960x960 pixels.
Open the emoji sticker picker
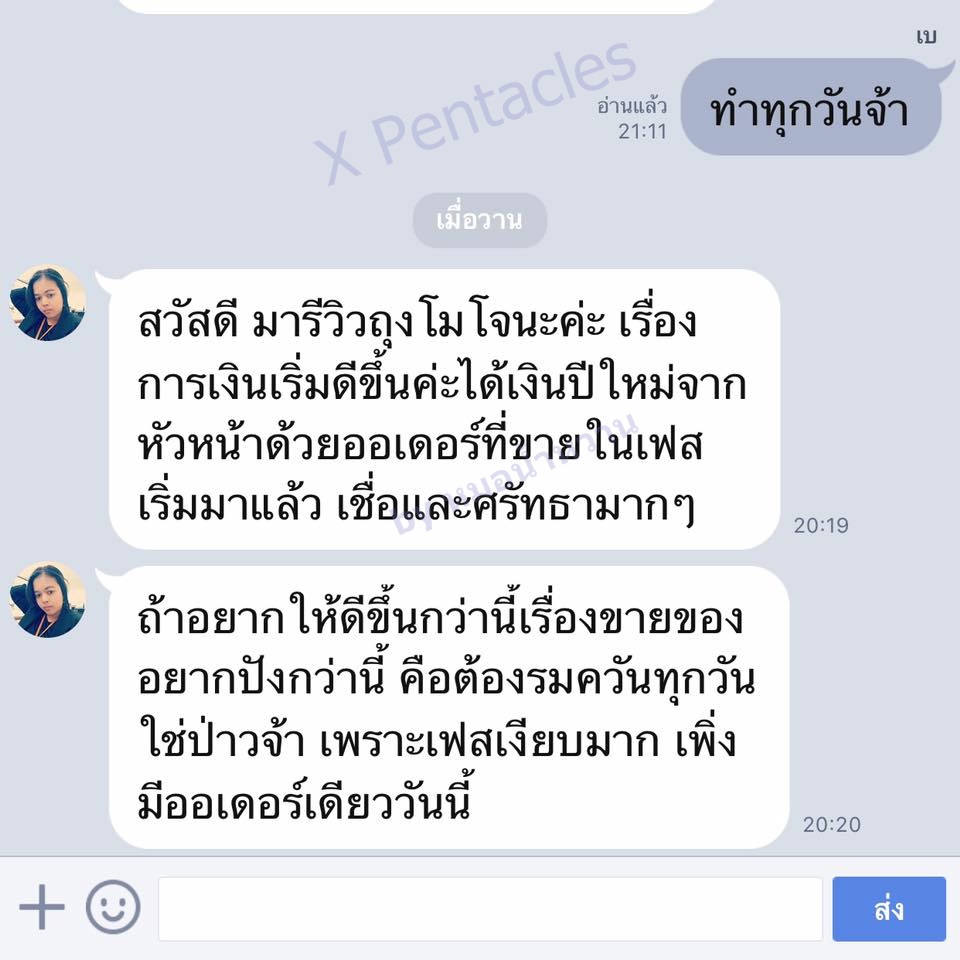click(113, 908)
